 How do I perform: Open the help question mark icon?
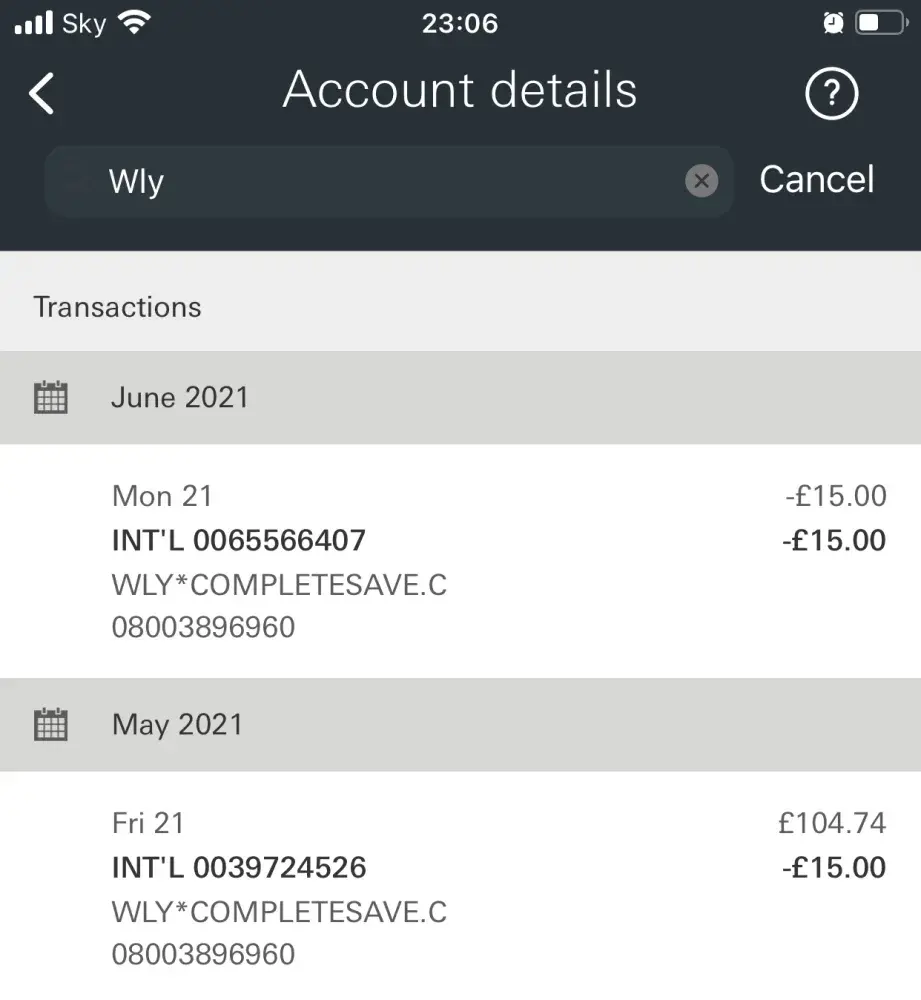click(x=832, y=93)
